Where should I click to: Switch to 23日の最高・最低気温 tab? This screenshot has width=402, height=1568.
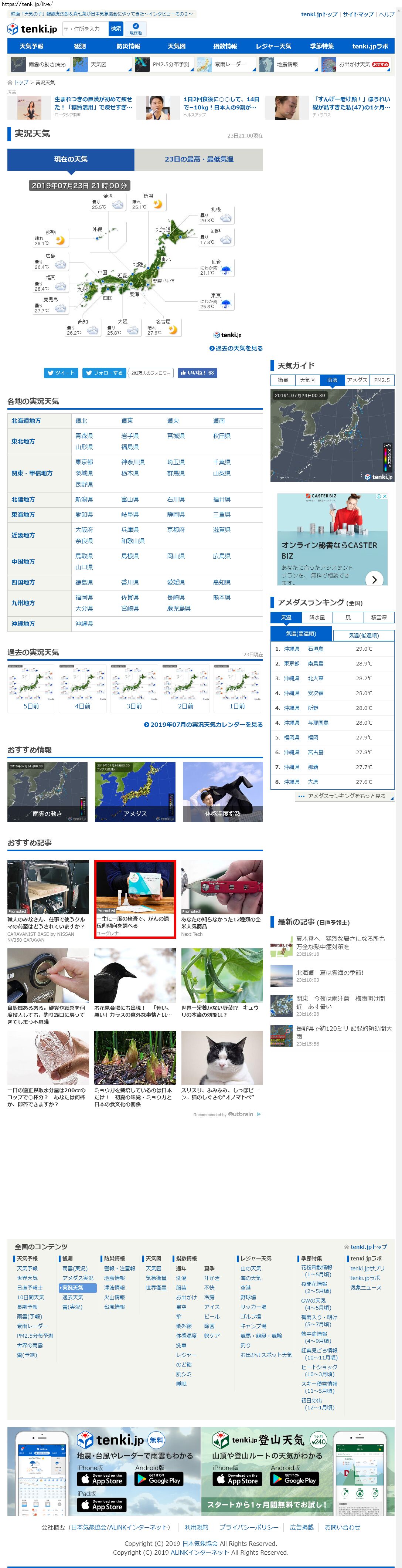(199, 159)
